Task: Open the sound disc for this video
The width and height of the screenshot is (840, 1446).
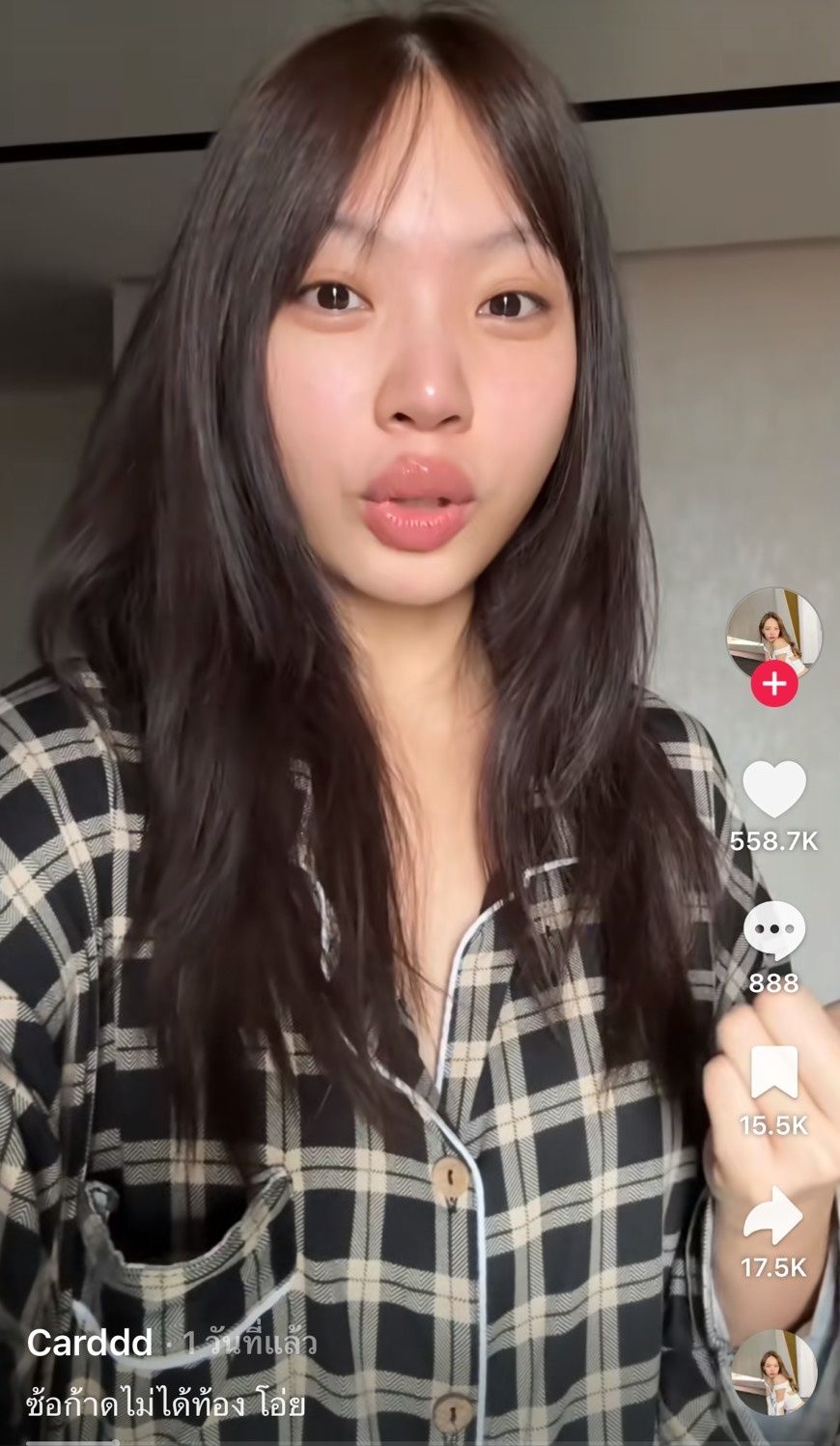Action: (x=773, y=1373)
